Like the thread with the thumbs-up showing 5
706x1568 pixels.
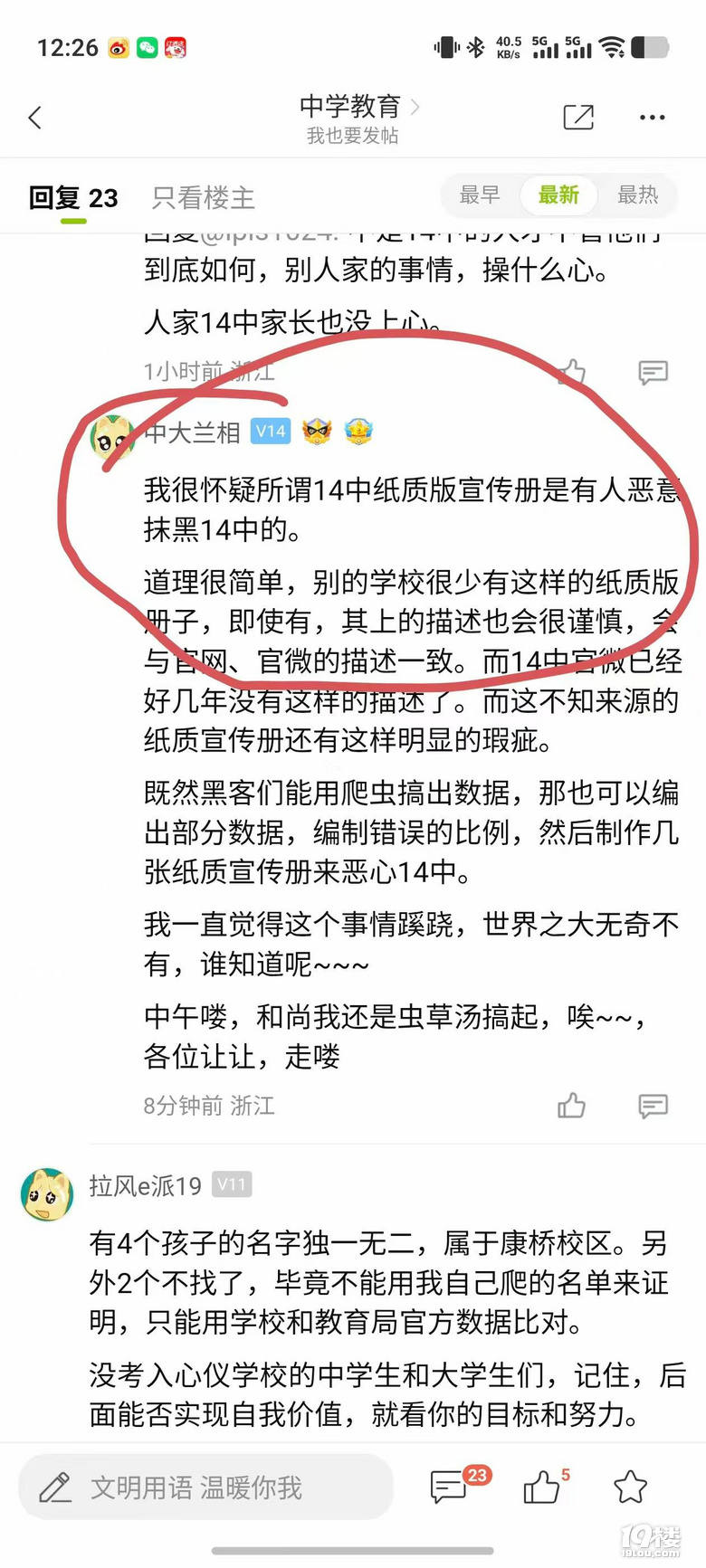coord(542,1487)
